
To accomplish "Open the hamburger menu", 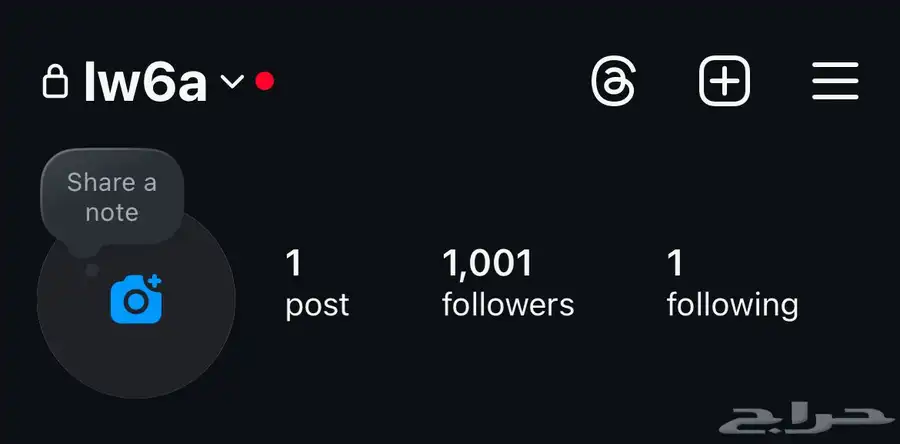I will click(835, 81).
